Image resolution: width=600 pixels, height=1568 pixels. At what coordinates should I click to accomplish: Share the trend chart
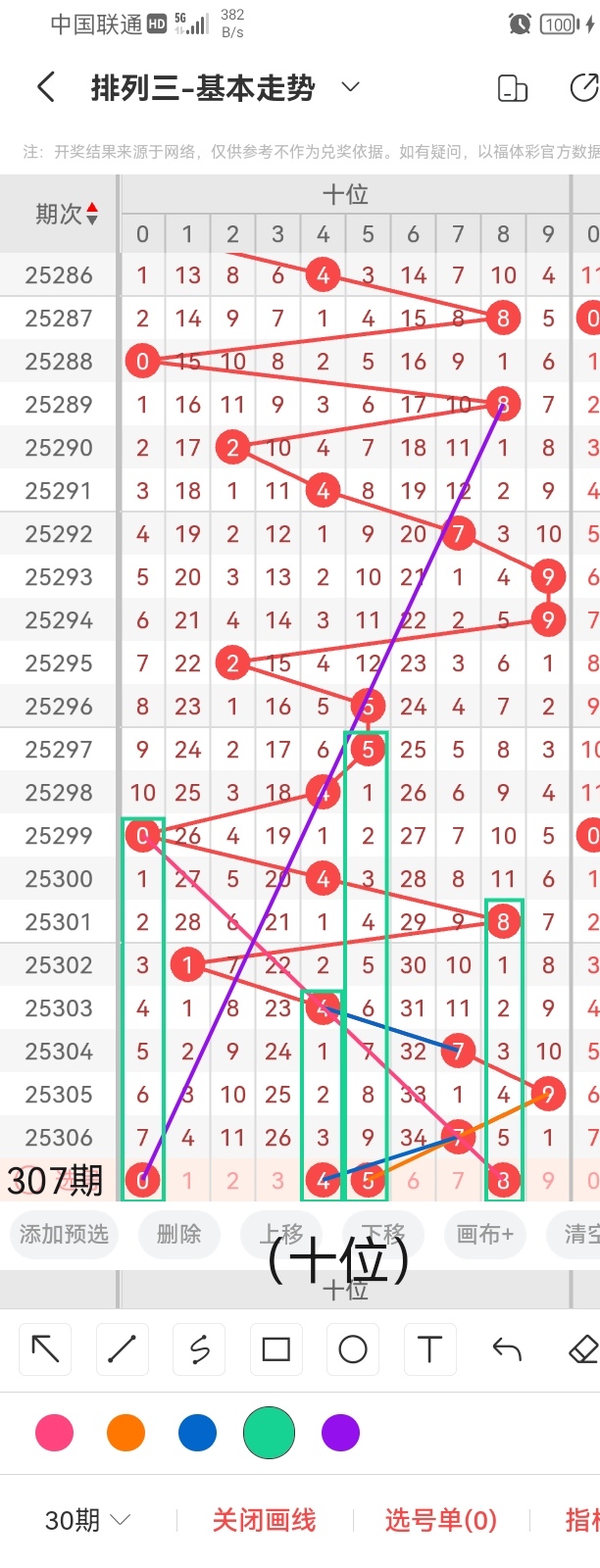click(x=583, y=88)
